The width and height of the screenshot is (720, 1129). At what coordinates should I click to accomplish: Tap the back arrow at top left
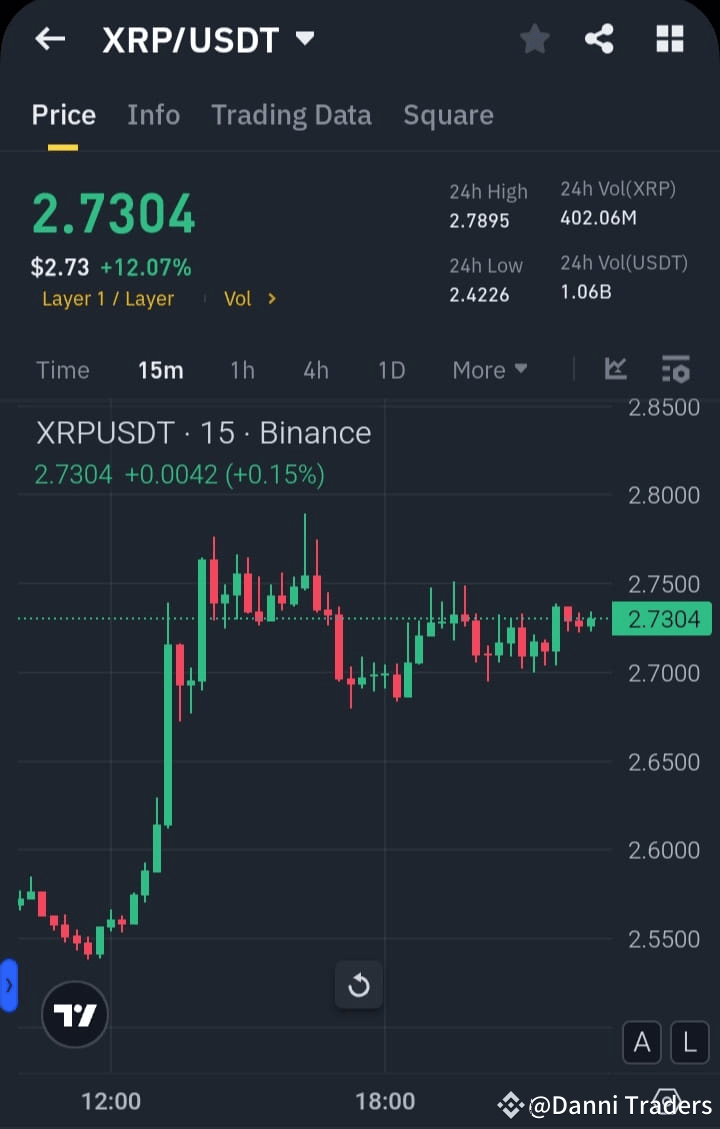pyautogui.click(x=50, y=39)
